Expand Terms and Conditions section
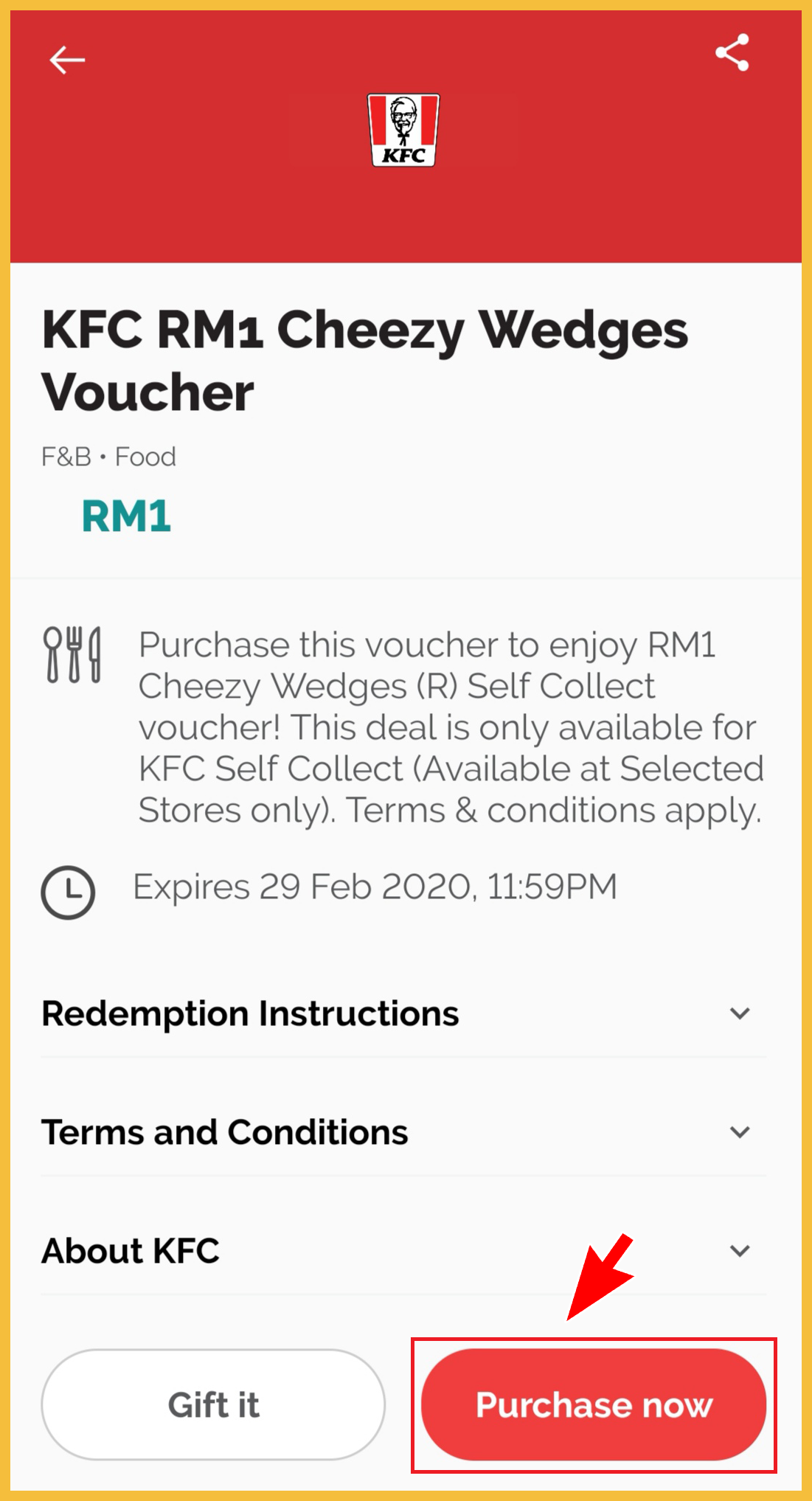 [x=740, y=1132]
